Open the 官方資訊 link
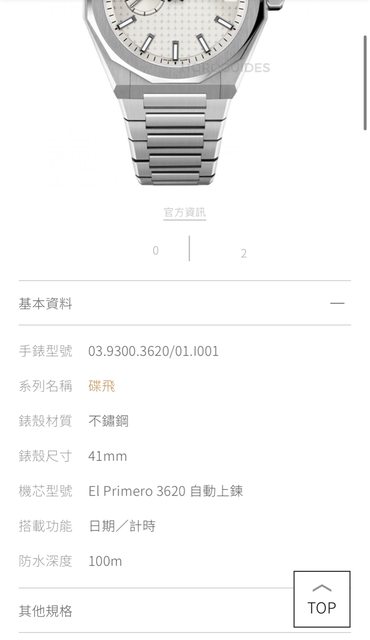 (184, 213)
